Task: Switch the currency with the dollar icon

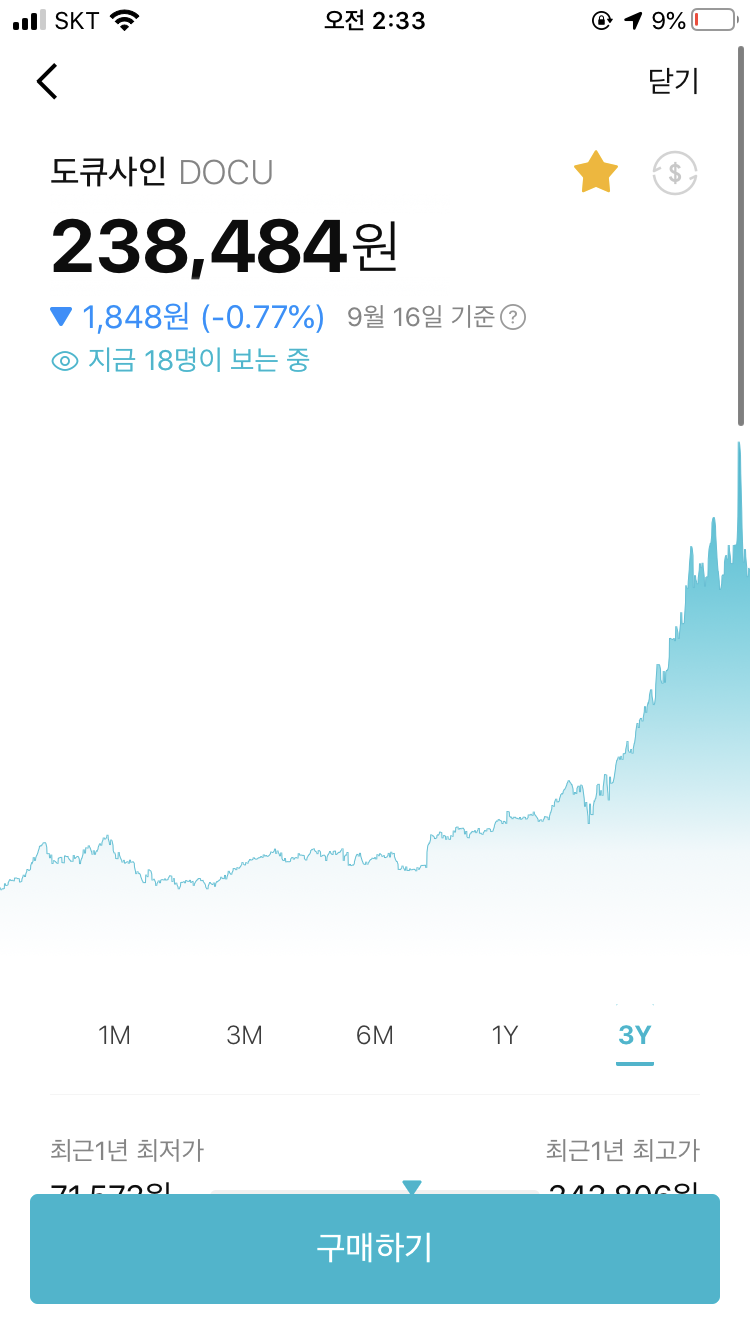Action: point(675,173)
